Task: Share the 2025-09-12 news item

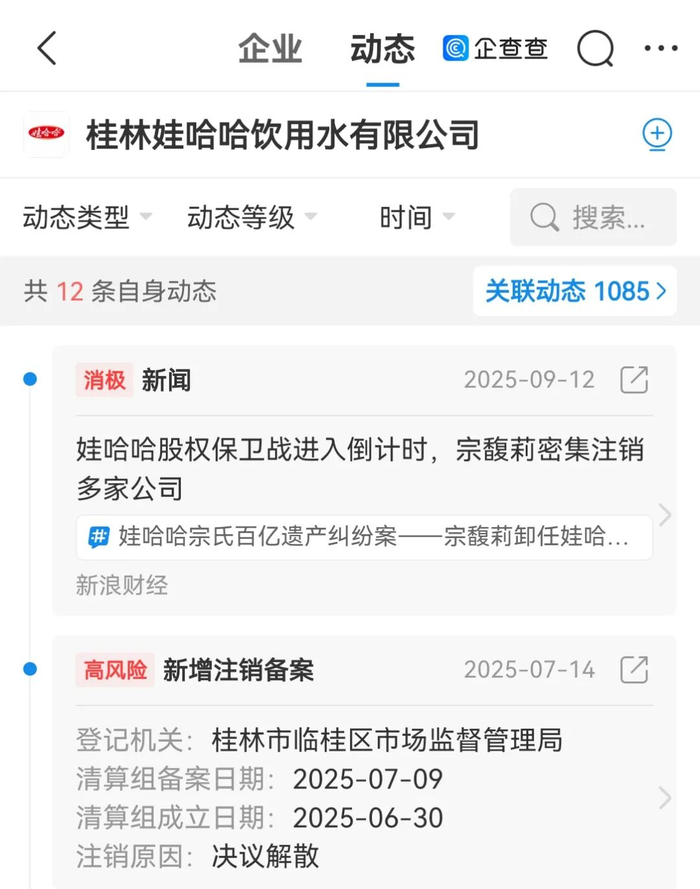Action: [x=634, y=380]
